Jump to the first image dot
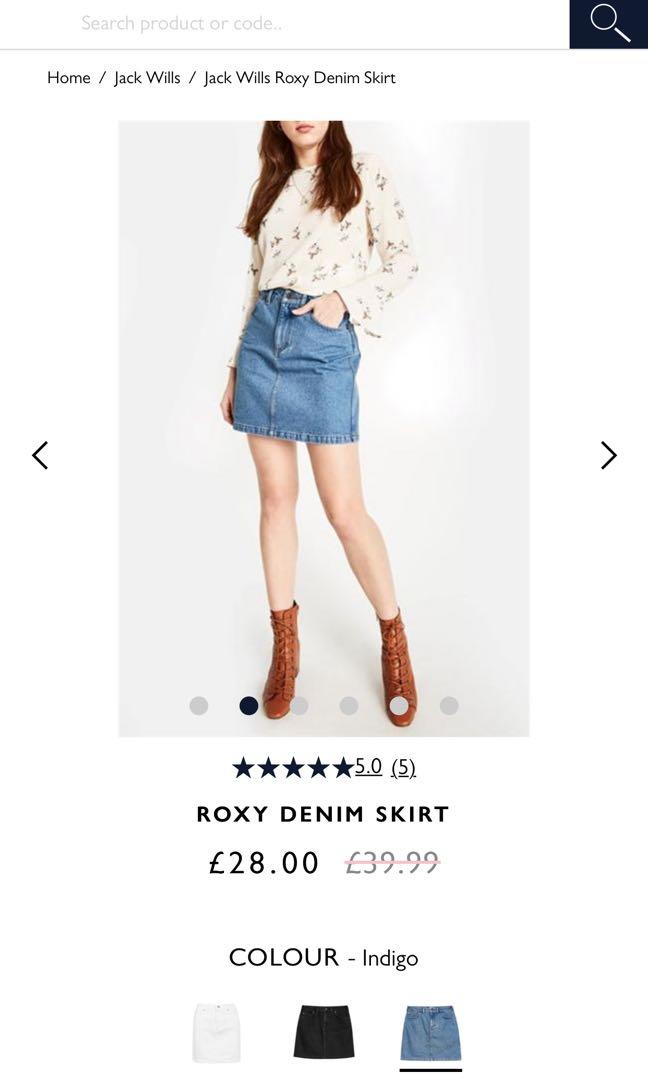The height and width of the screenshot is (1080, 648). (199, 706)
